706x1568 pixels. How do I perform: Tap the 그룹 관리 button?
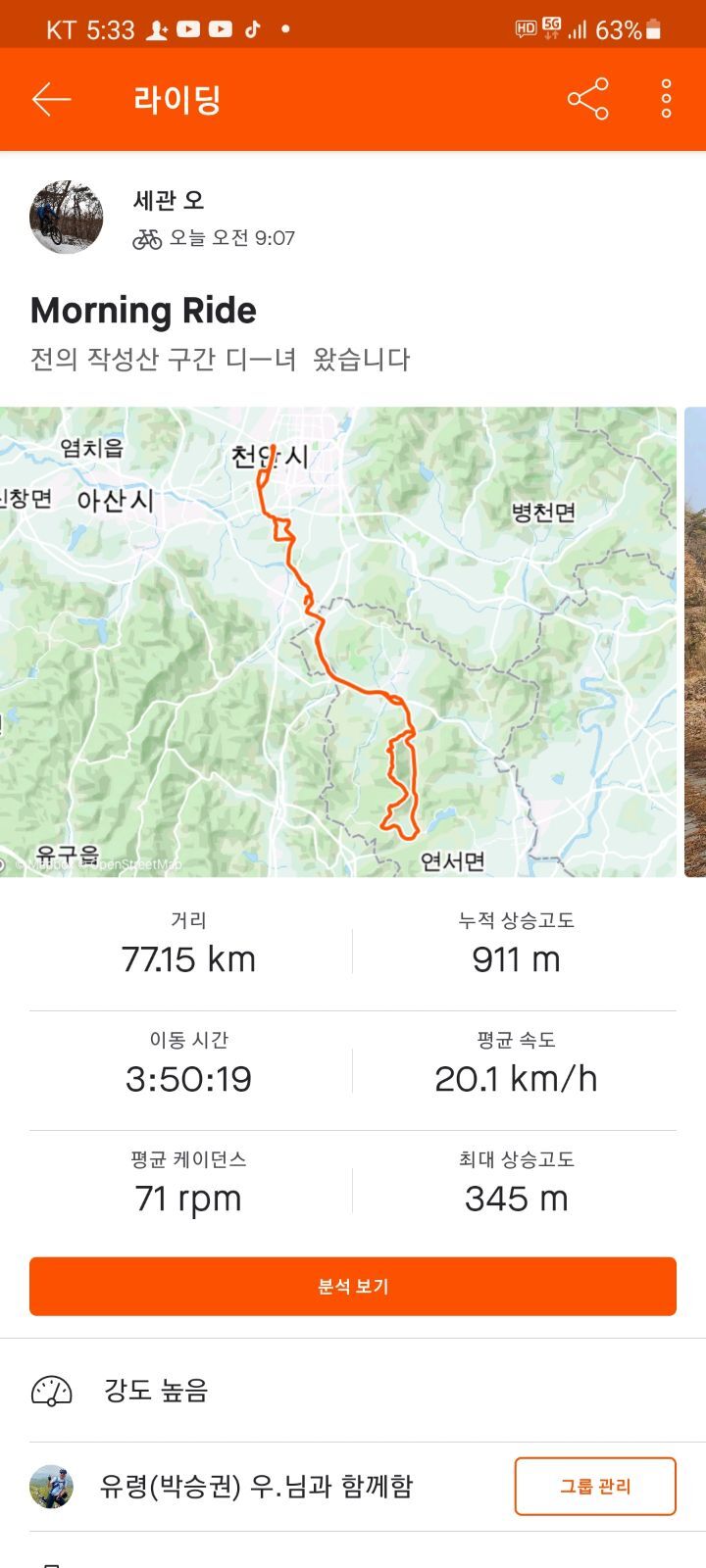tap(595, 1486)
